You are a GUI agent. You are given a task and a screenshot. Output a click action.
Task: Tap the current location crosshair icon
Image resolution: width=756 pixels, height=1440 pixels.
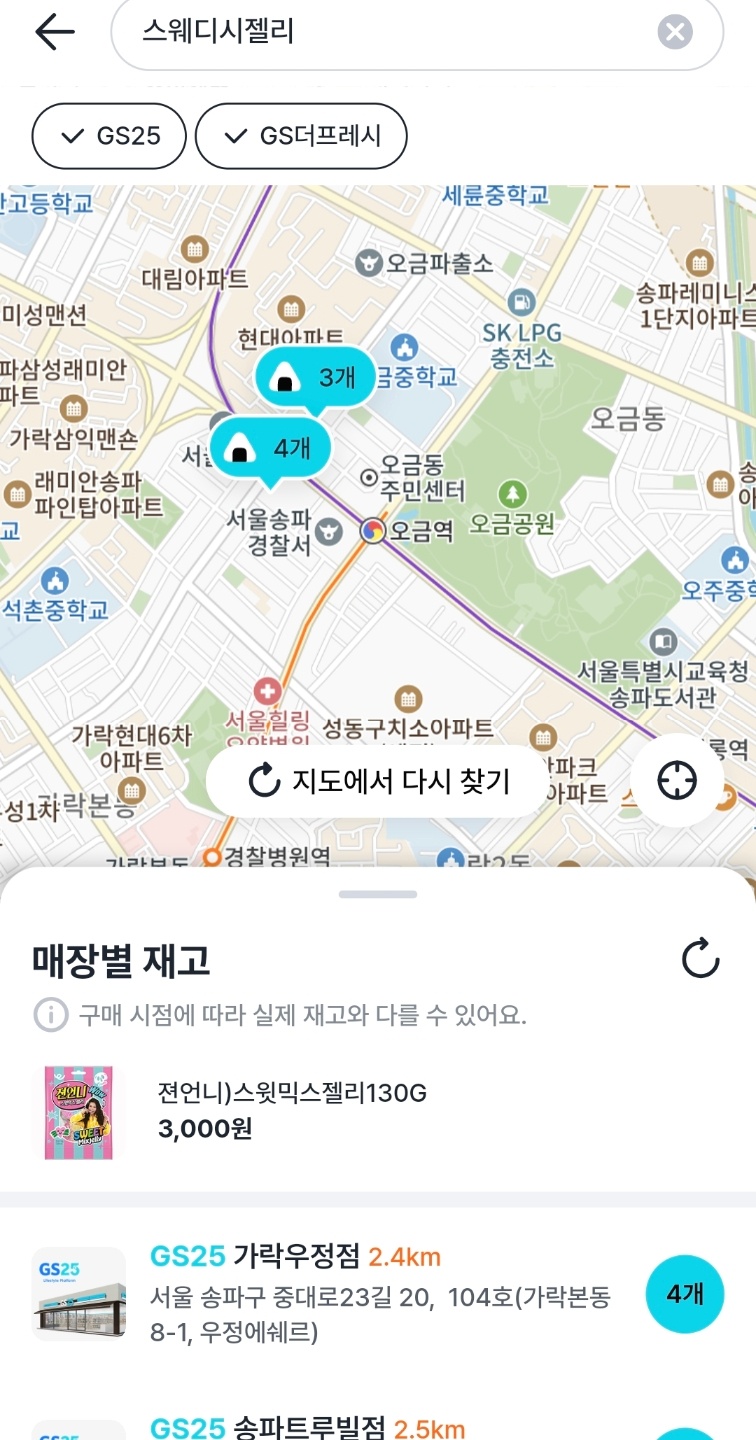point(676,778)
